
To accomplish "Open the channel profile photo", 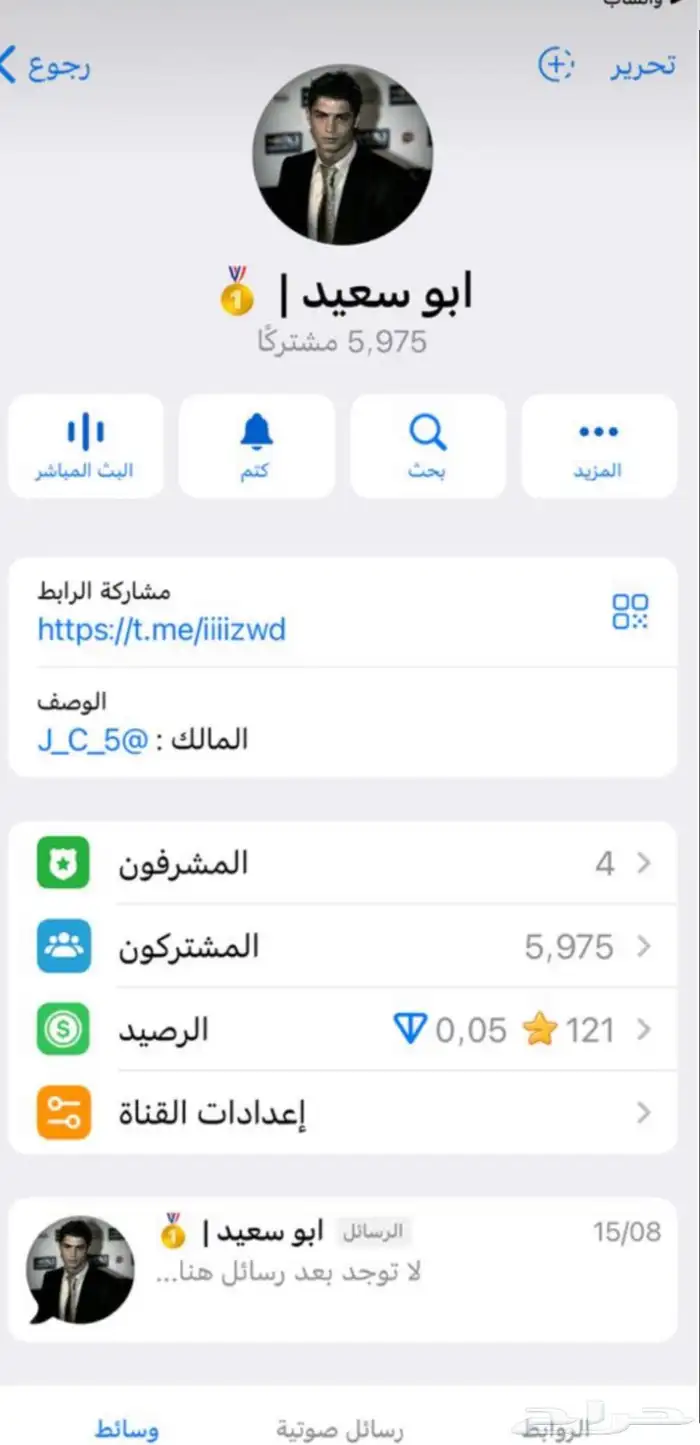I will click(x=342, y=155).
